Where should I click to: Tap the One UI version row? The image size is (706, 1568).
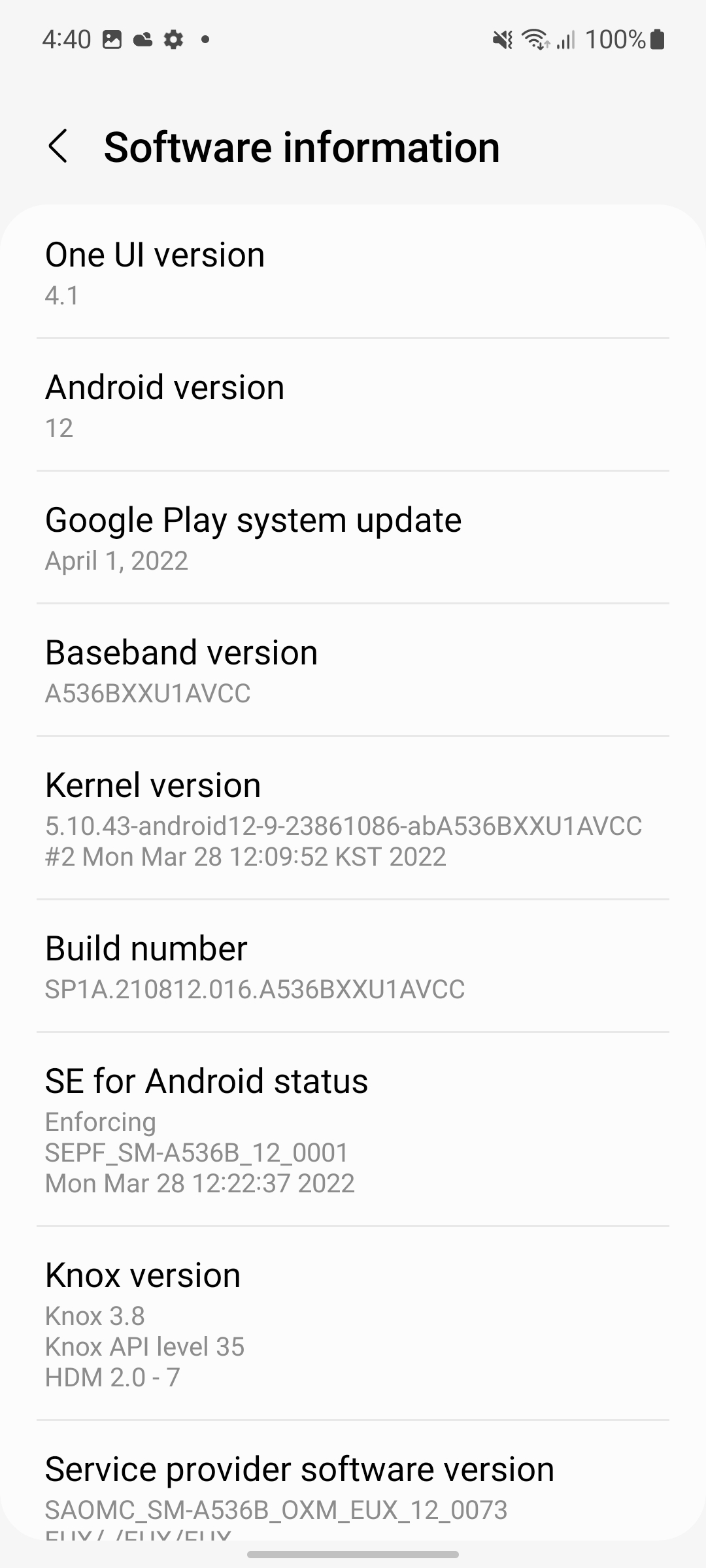(353, 273)
